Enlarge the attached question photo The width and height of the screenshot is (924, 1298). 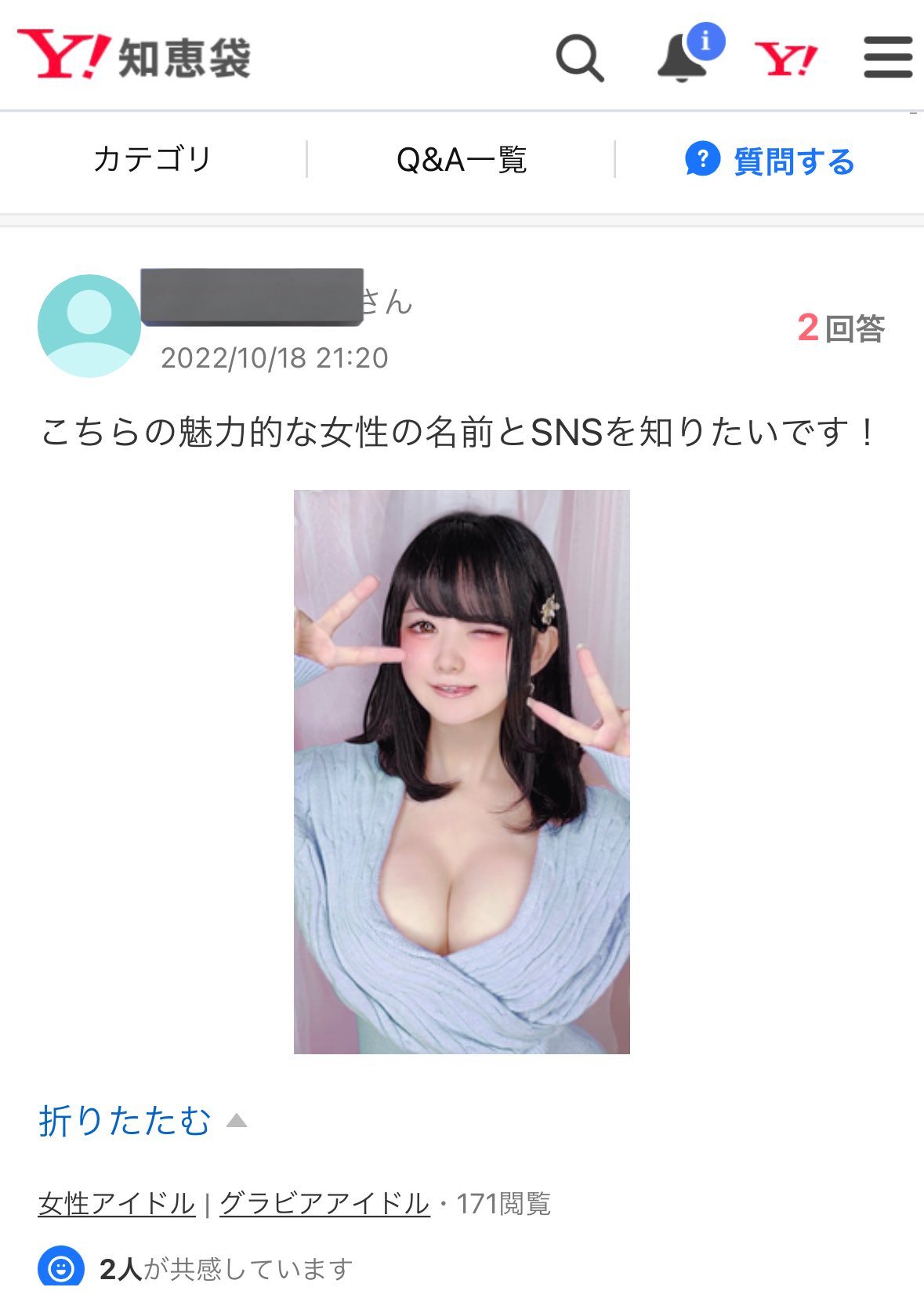point(462,771)
